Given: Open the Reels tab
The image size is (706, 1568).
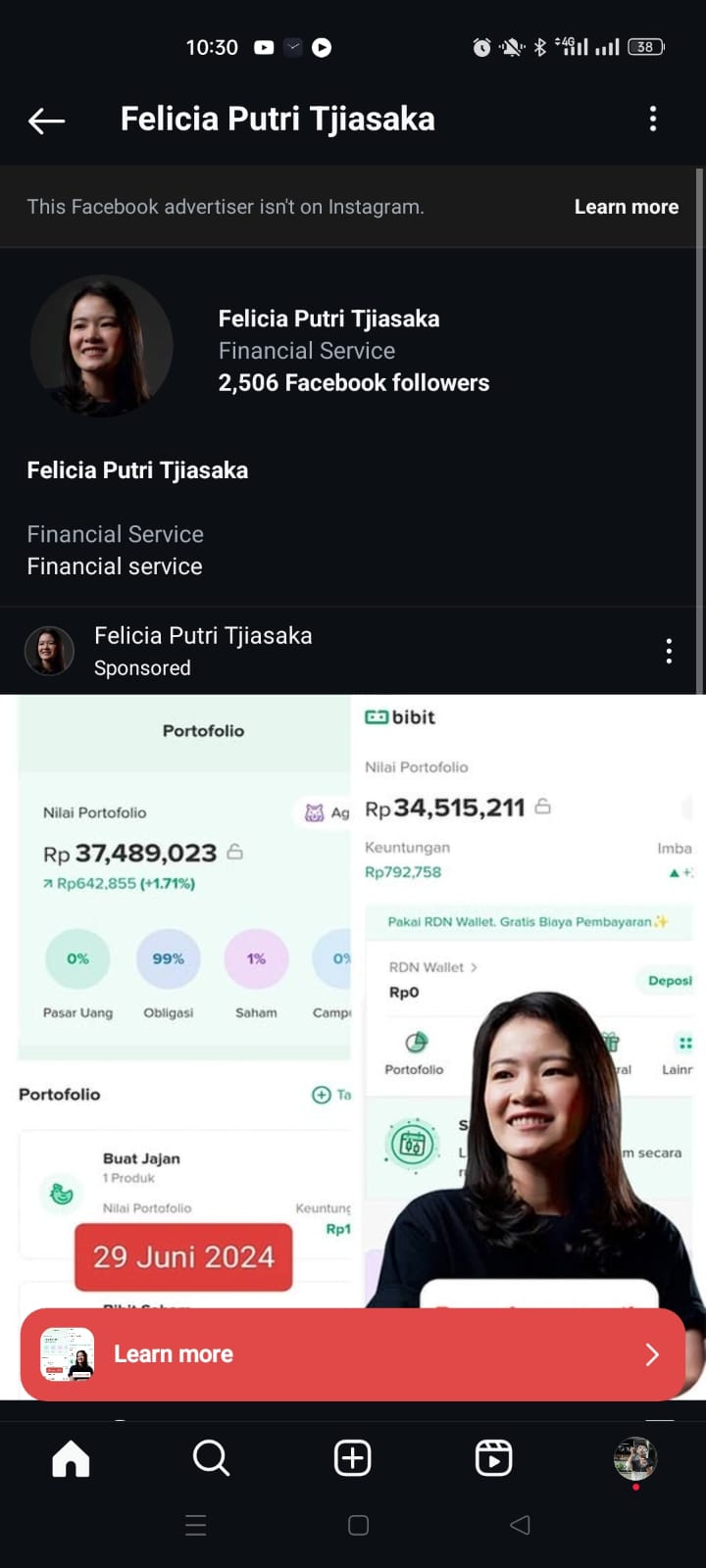Looking at the screenshot, I should 493,1458.
